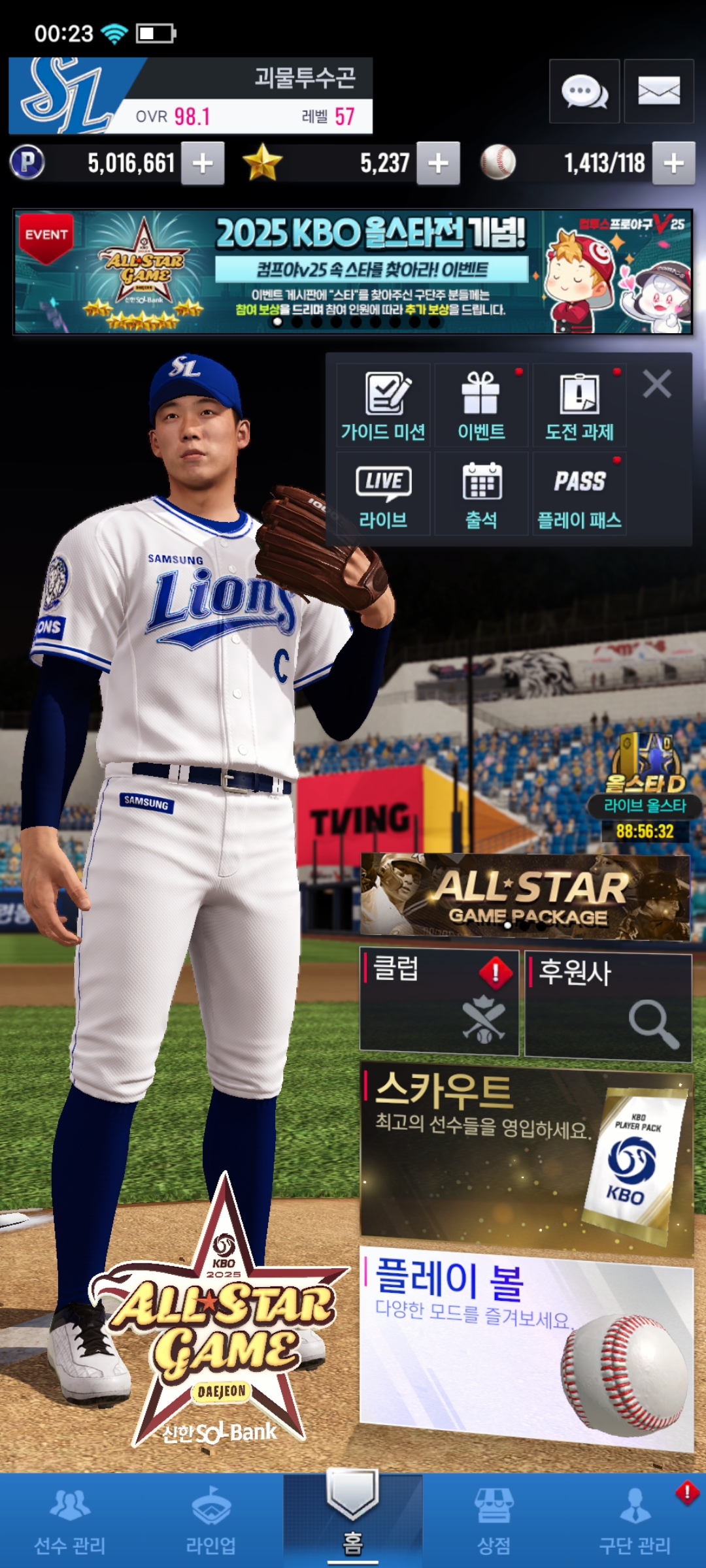The height and width of the screenshot is (1568, 706).
Task: Open the 라이브 menu
Action: [383, 495]
